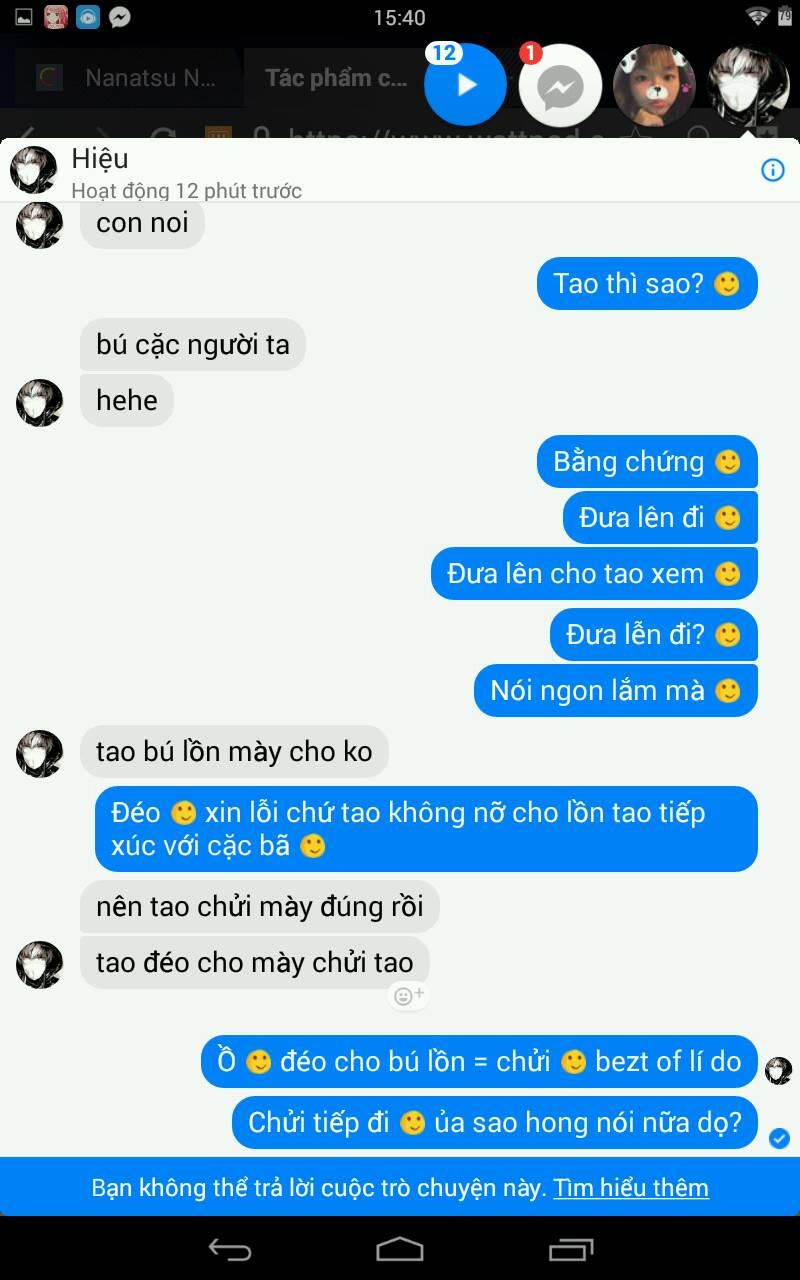The width and height of the screenshot is (800, 1280).
Task: Tap the Tìm hiểu thêm link
Action: coord(631,1187)
